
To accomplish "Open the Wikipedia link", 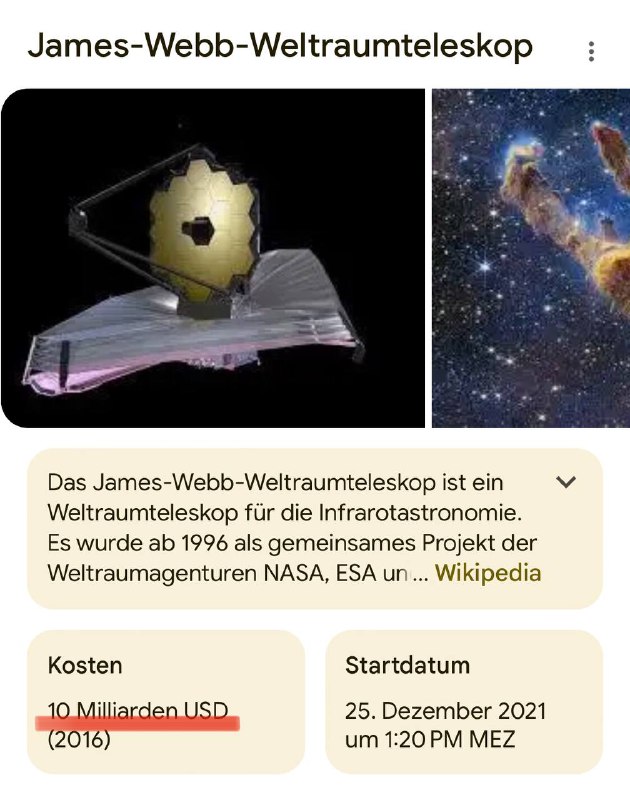I will 488,573.
